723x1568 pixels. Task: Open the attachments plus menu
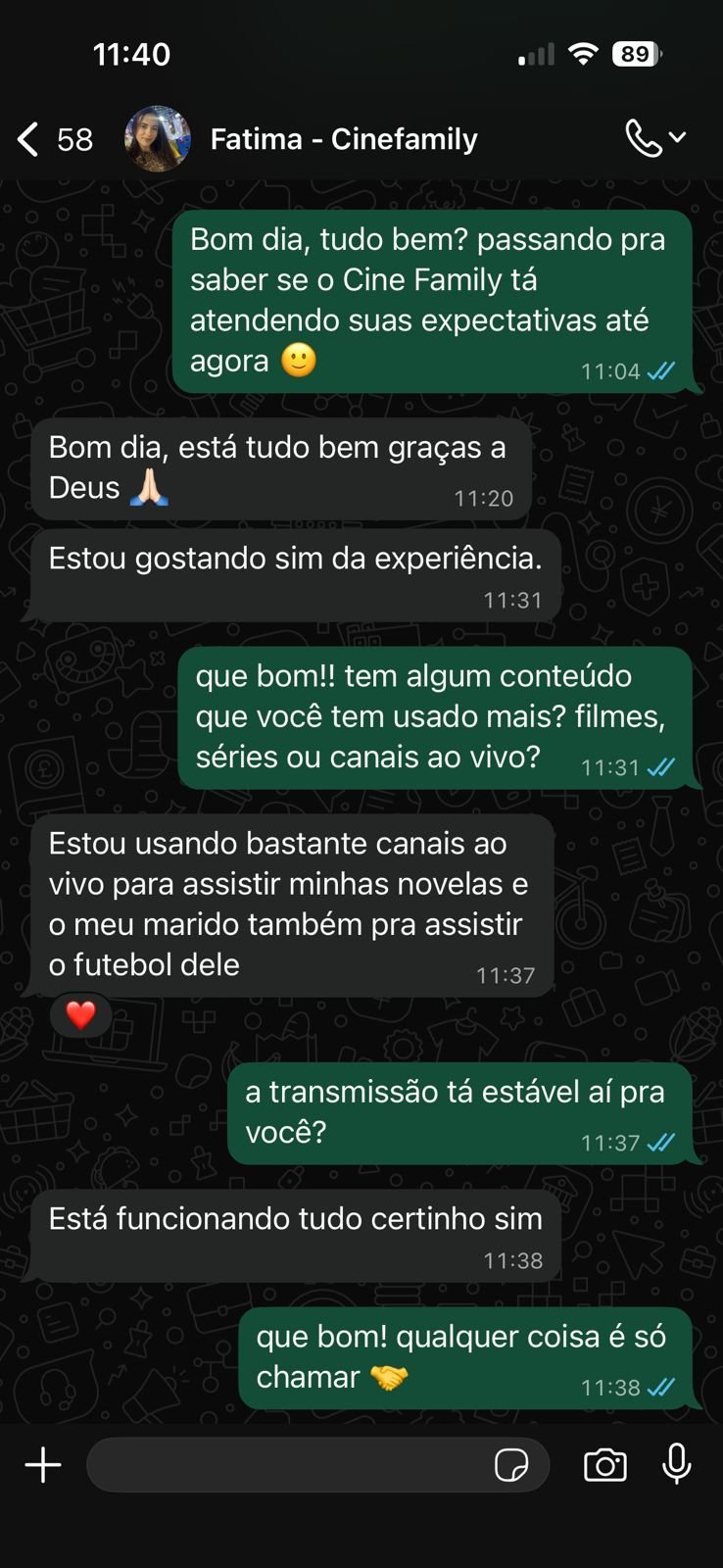43,1465
